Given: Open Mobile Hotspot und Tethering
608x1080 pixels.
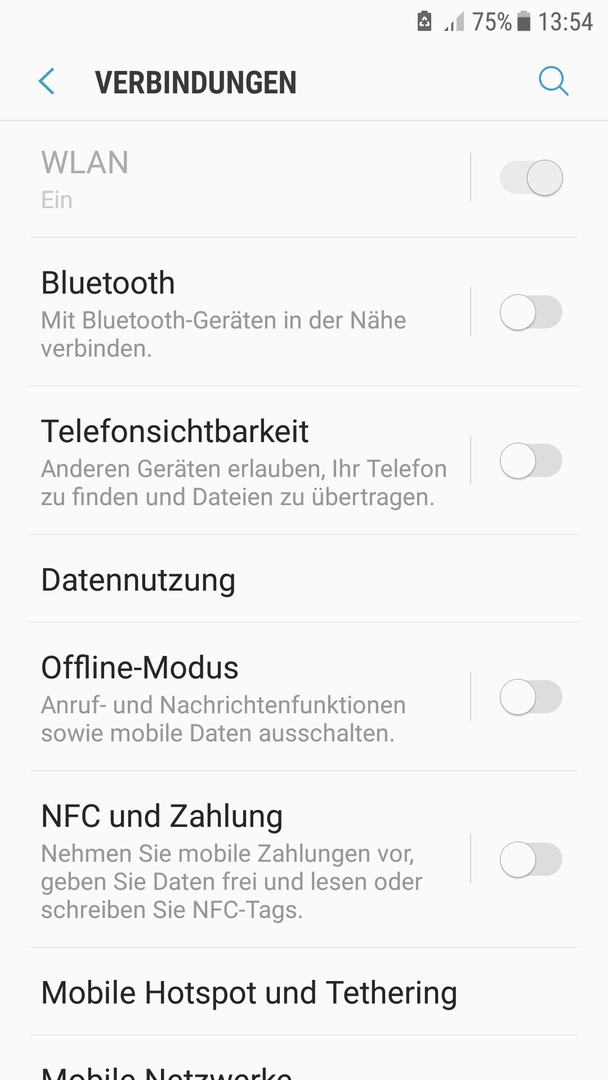Looking at the screenshot, I should [x=304, y=992].
